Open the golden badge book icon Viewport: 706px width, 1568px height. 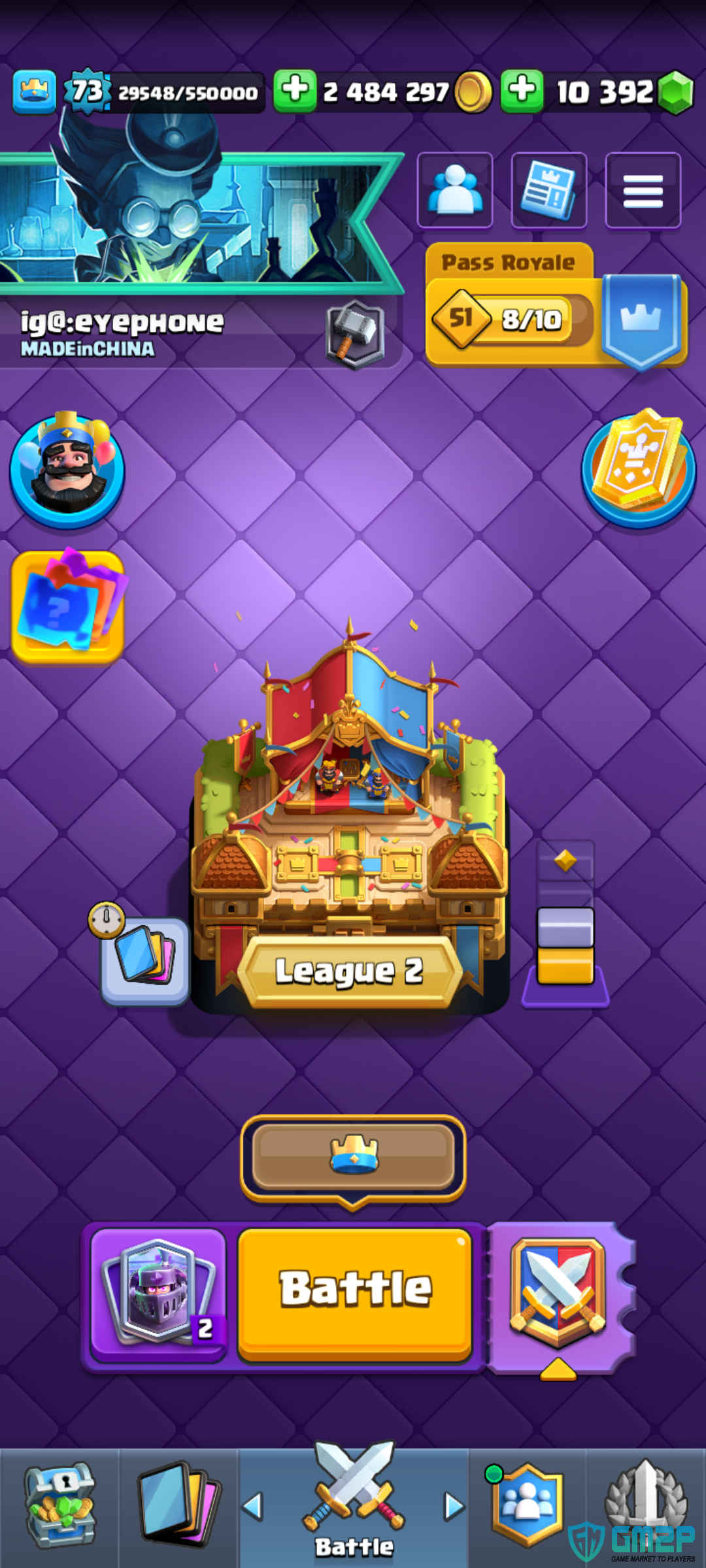(x=639, y=468)
